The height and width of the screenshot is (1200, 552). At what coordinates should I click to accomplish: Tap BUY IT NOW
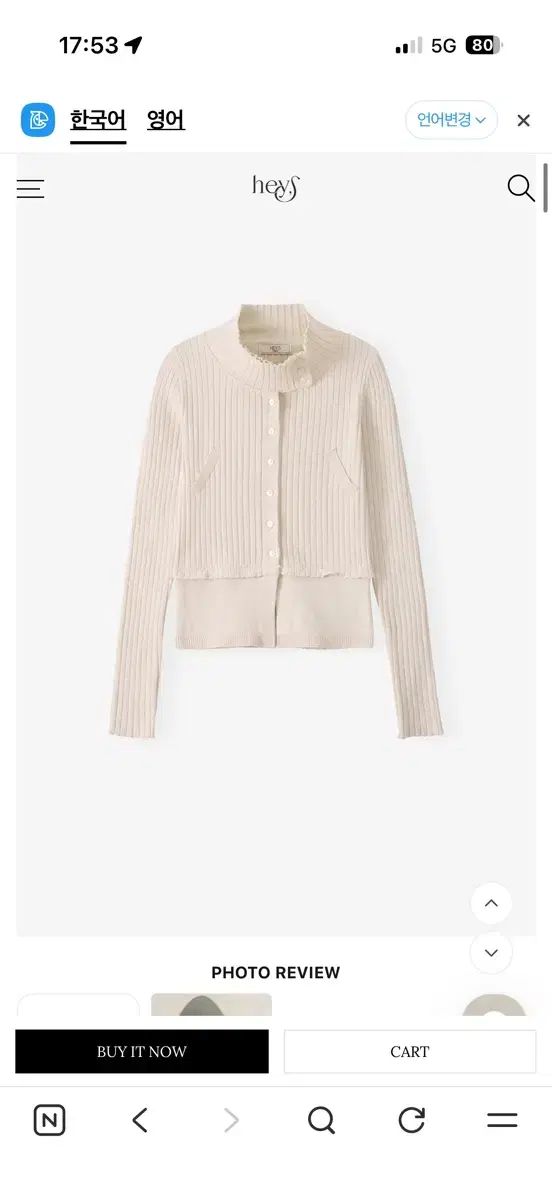(x=142, y=1052)
